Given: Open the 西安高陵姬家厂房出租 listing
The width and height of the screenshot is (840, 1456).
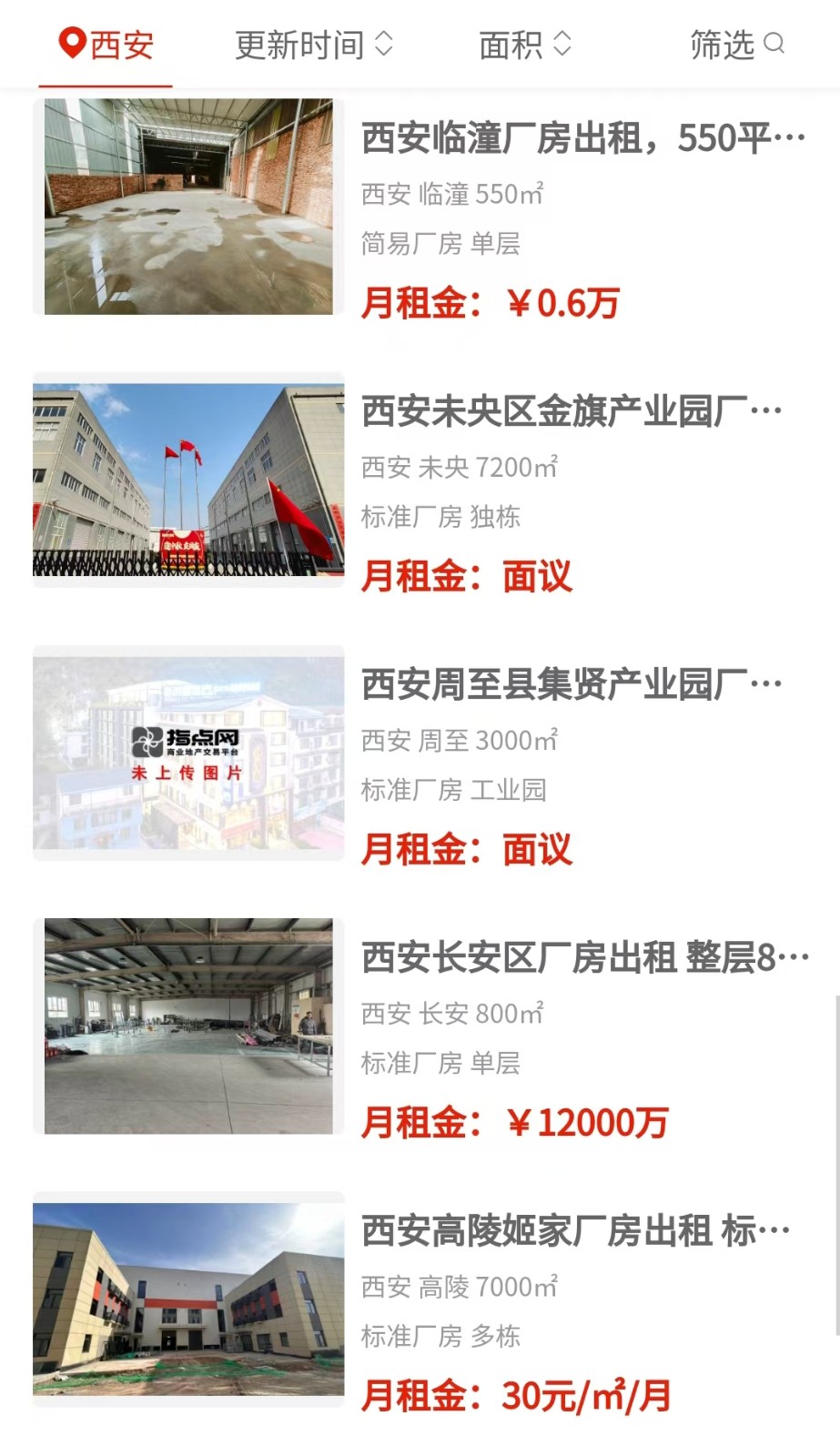Looking at the screenshot, I should 575,1230.
